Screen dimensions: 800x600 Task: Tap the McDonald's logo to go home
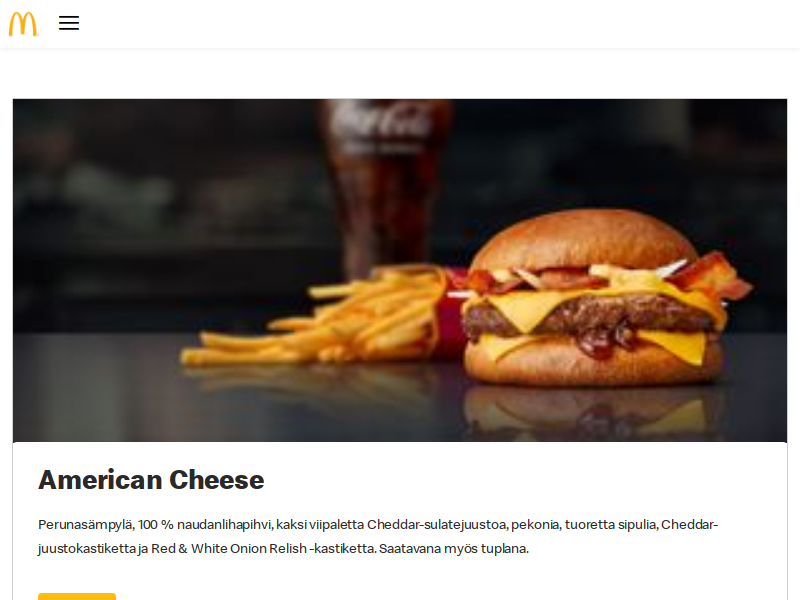click(x=23, y=23)
